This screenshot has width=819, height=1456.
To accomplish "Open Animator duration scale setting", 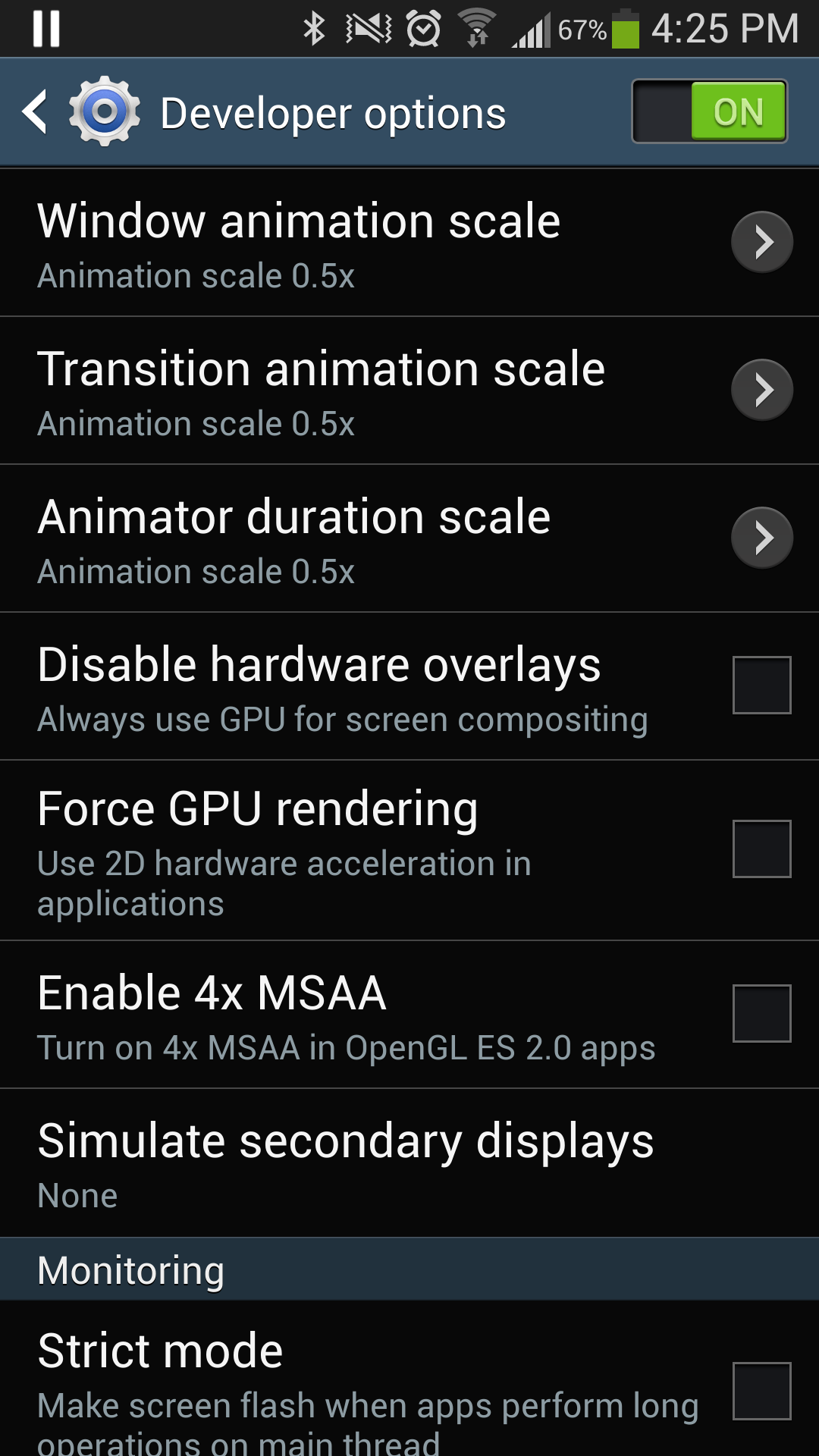I will pyautogui.click(x=409, y=538).
